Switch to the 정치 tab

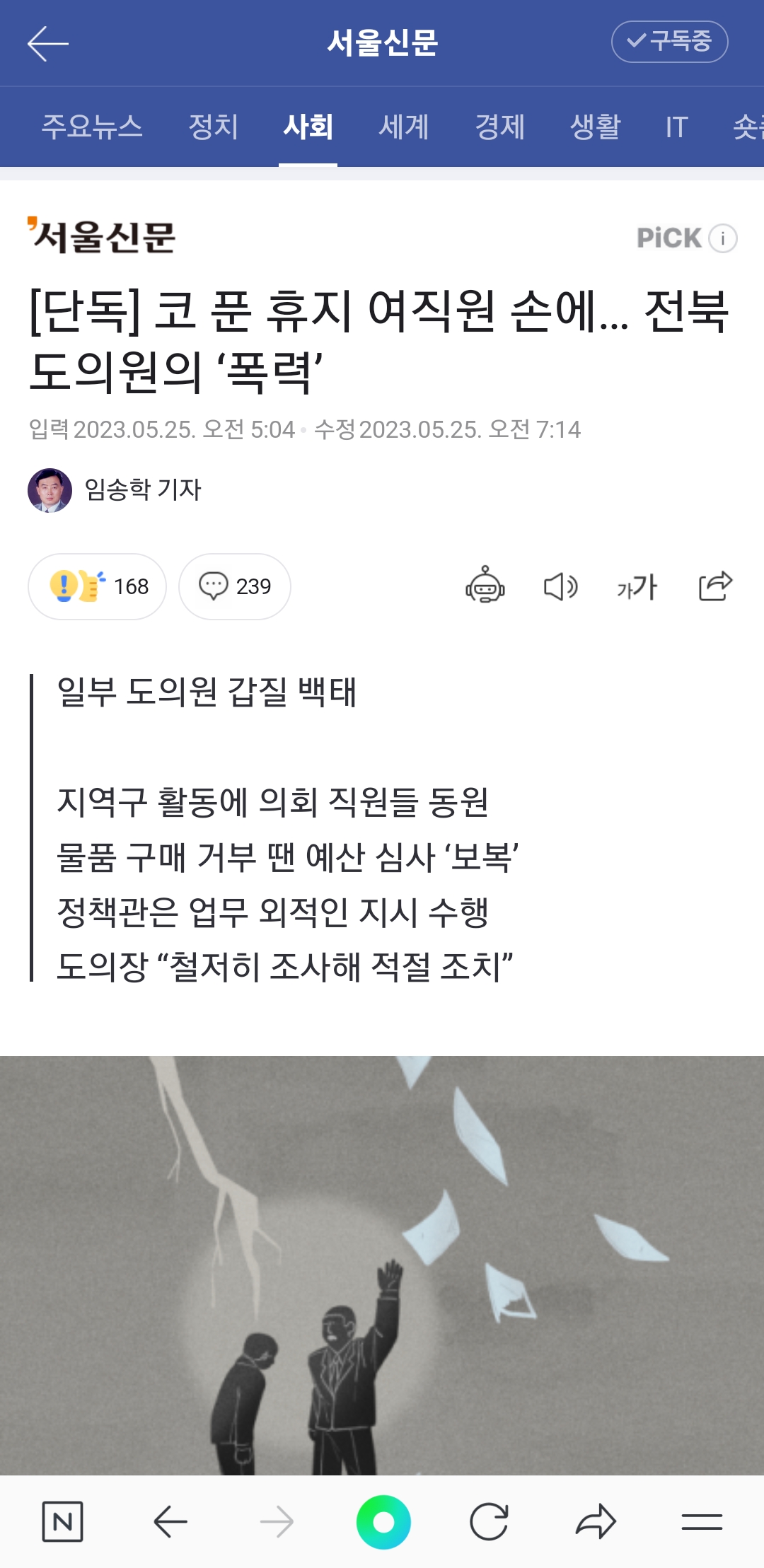click(x=213, y=127)
